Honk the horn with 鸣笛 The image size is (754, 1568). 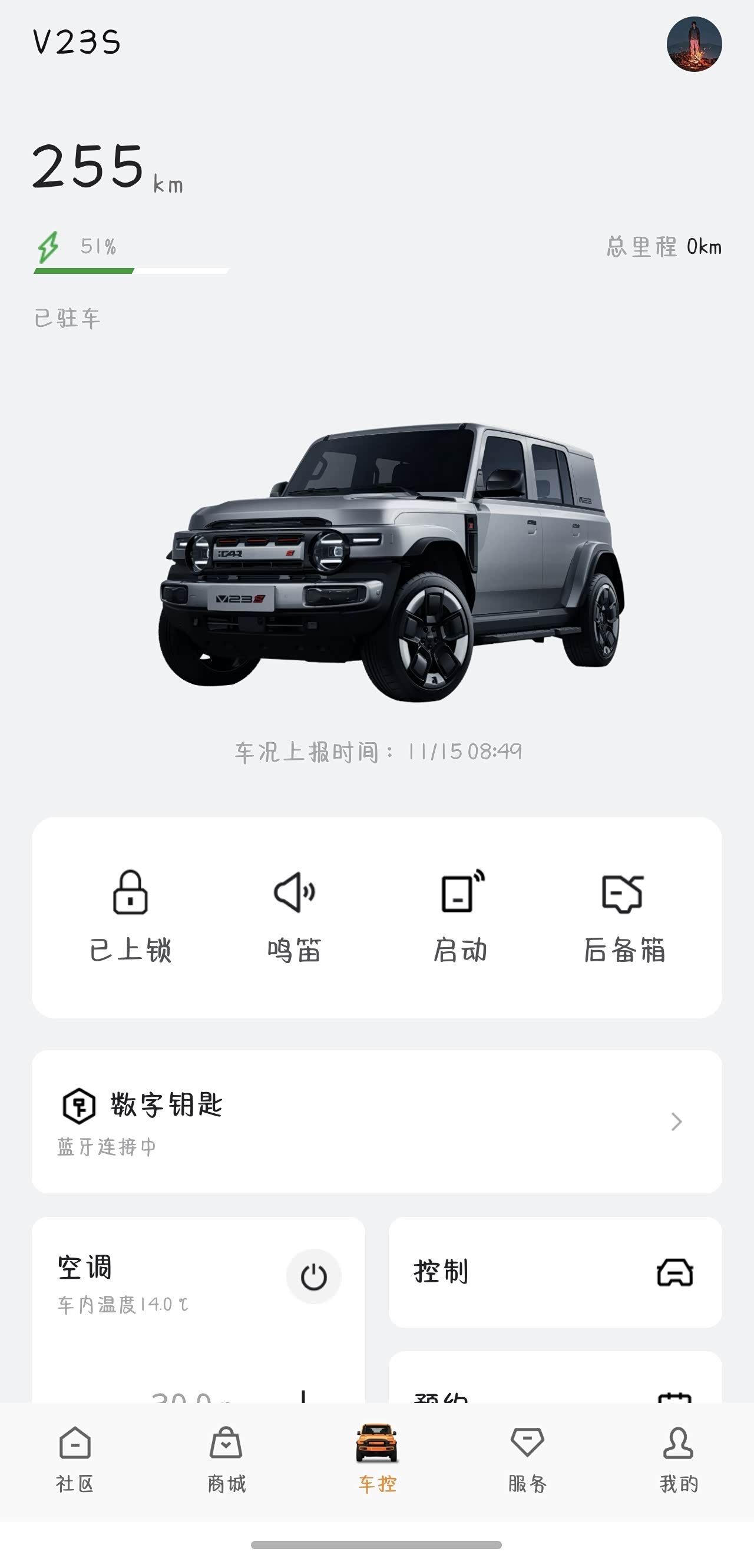pos(295,916)
